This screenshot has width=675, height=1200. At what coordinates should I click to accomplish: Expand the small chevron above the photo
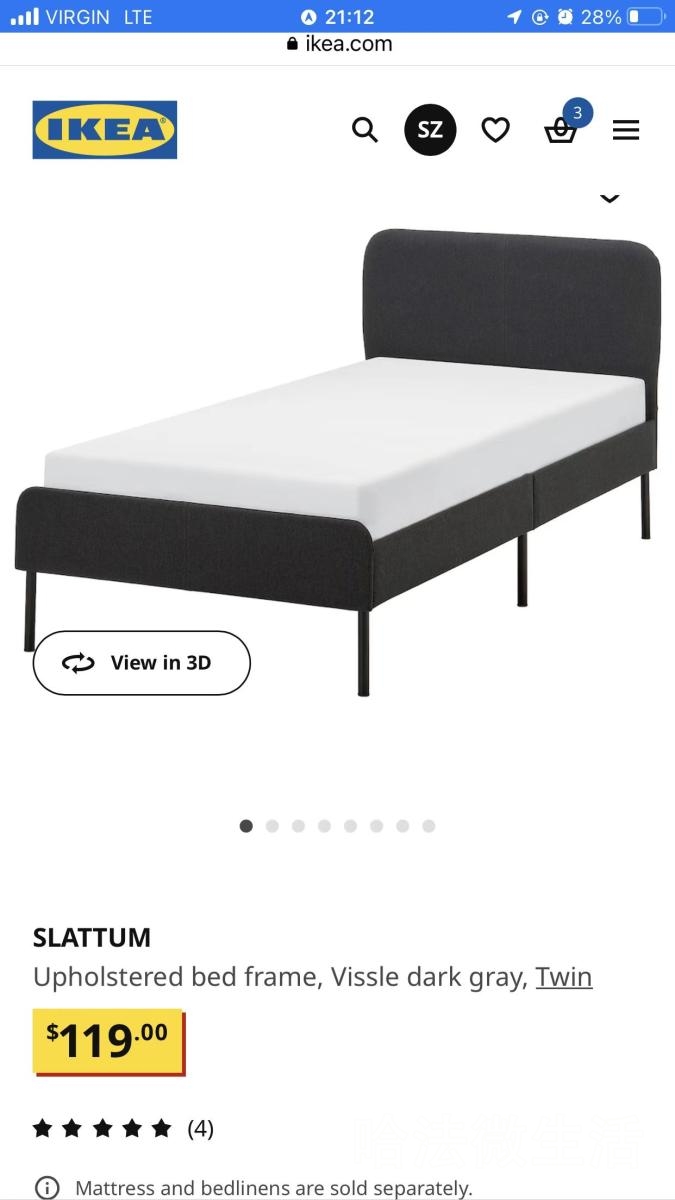[609, 198]
